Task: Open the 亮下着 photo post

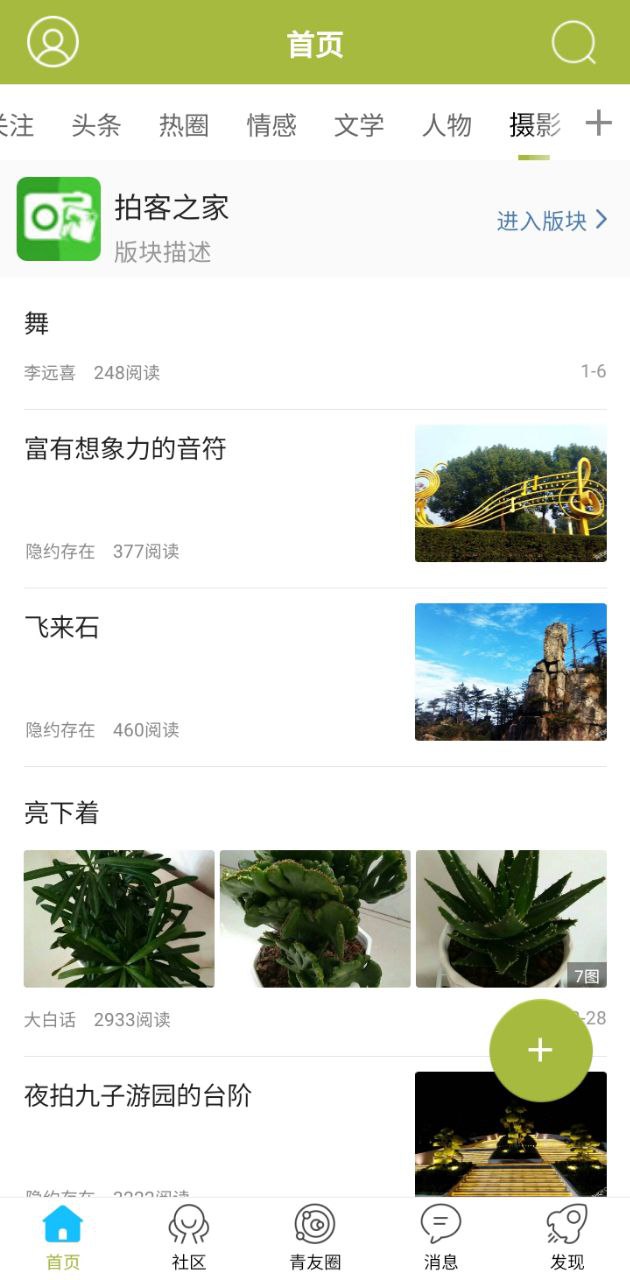Action: pyautogui.click(x=62, y=813)
